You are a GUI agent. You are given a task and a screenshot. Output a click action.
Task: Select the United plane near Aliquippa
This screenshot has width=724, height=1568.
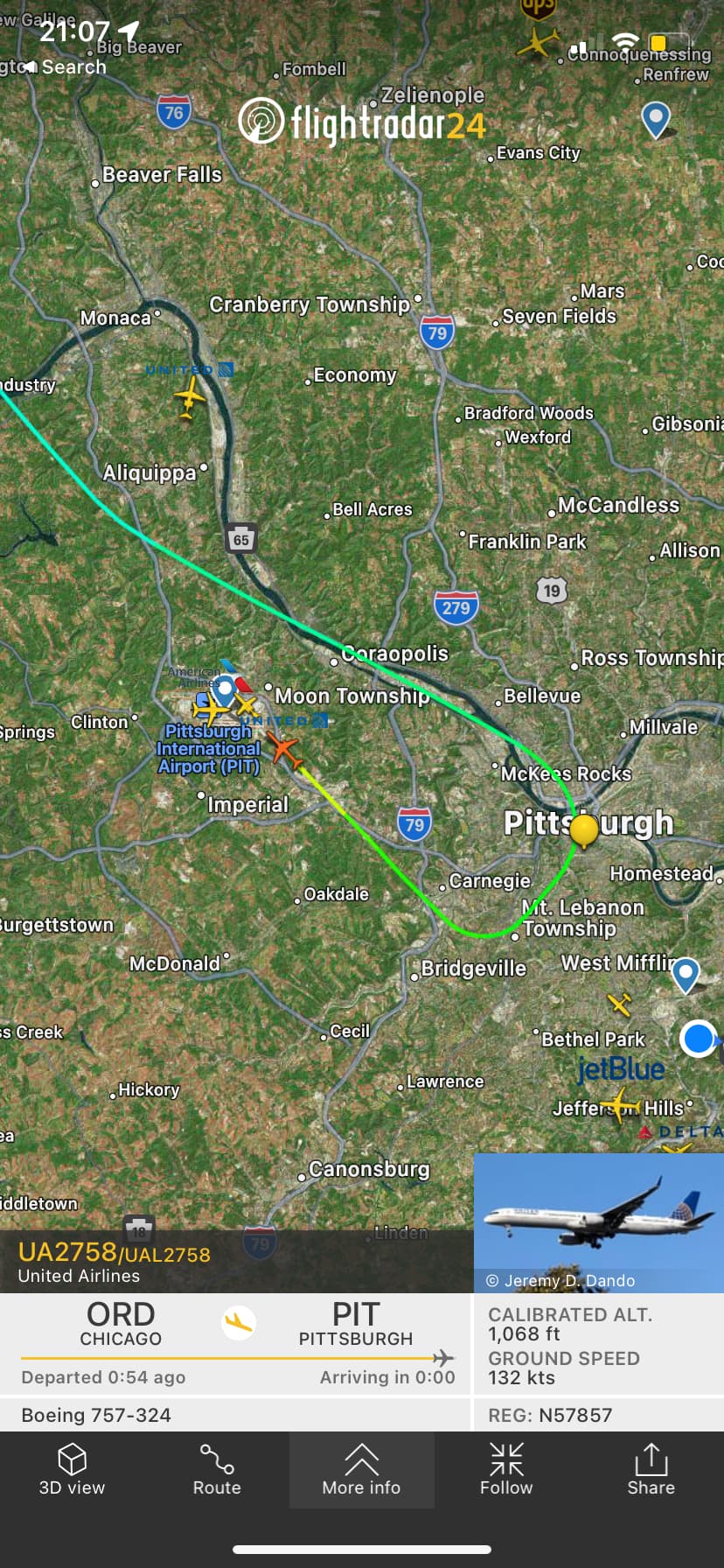189,399
